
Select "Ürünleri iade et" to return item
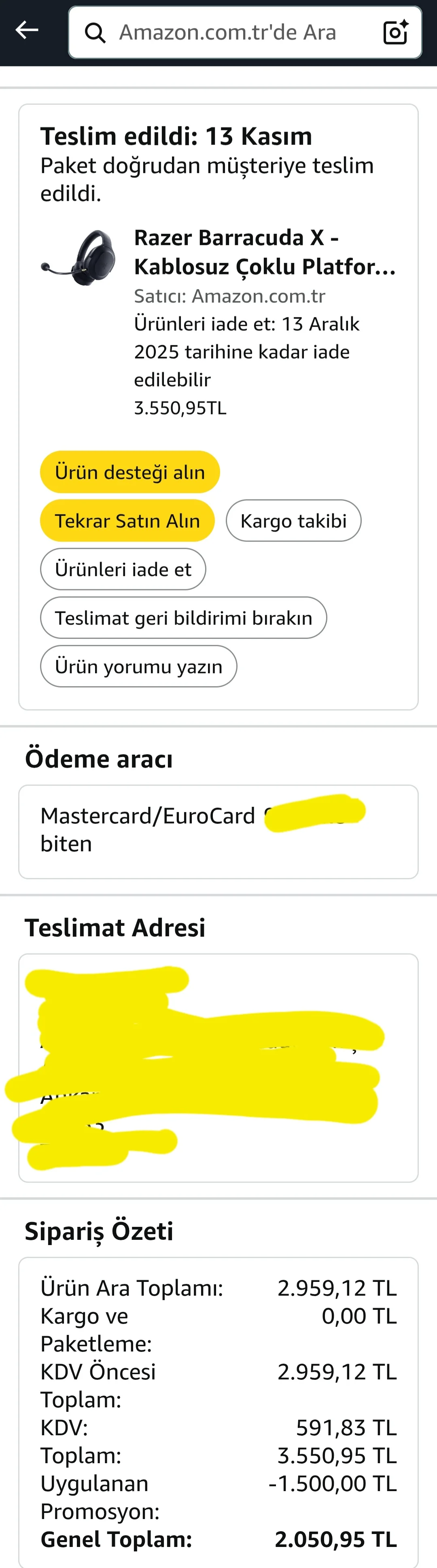click(123, 569)
